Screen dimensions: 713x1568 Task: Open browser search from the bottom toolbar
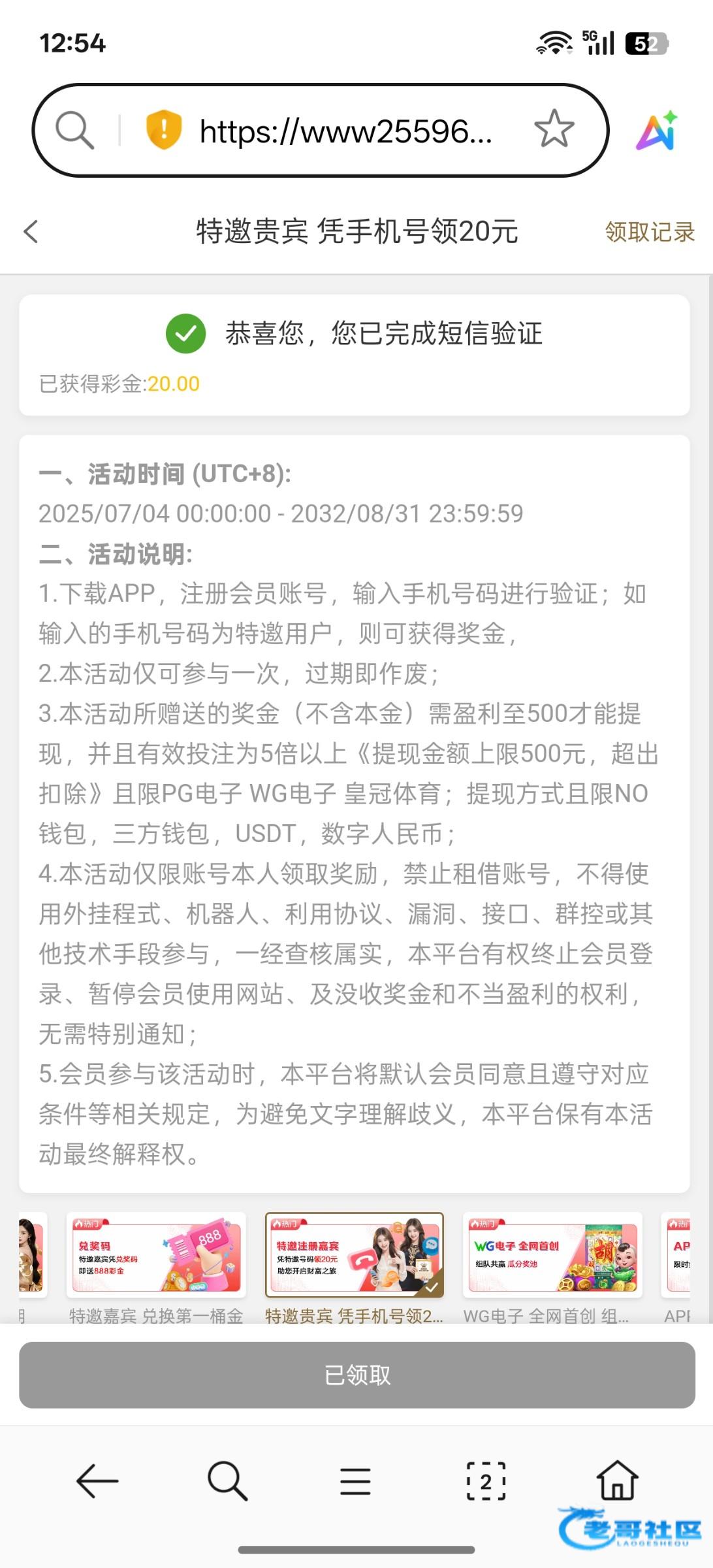click(227, 1480)
